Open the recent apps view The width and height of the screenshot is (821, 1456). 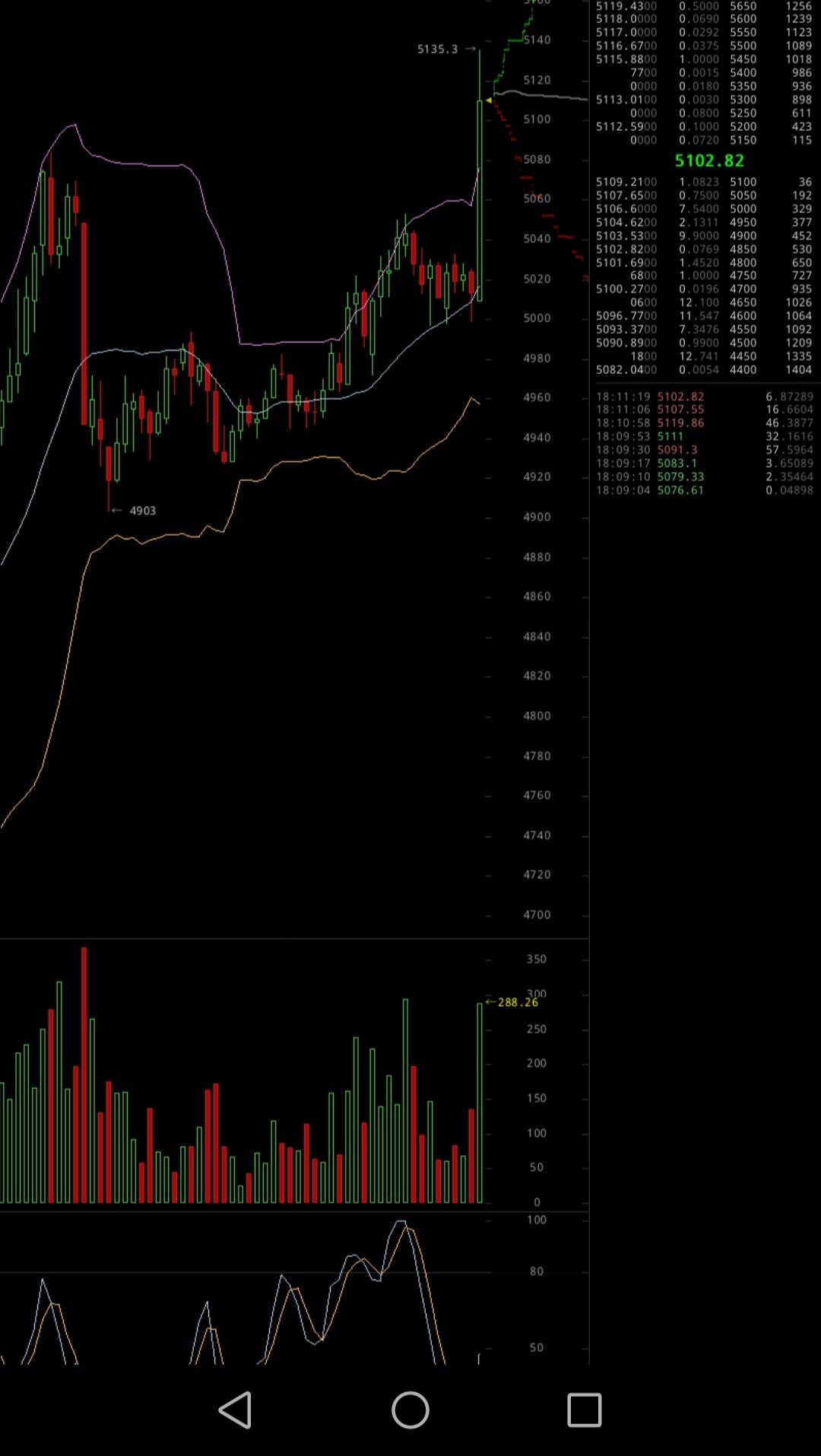click(x=585, y=1410)
